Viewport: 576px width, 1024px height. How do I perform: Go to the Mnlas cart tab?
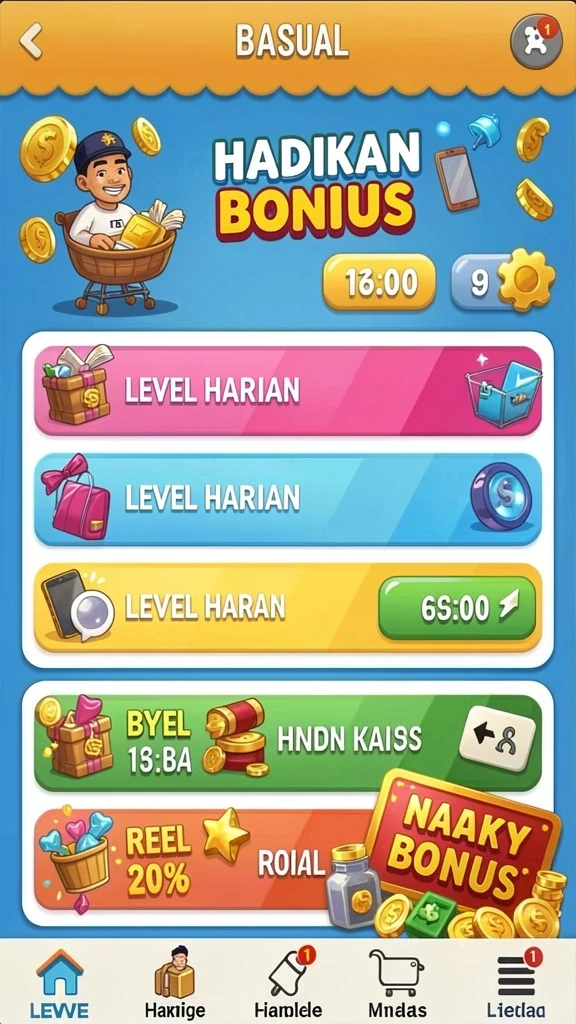(396, 982)
